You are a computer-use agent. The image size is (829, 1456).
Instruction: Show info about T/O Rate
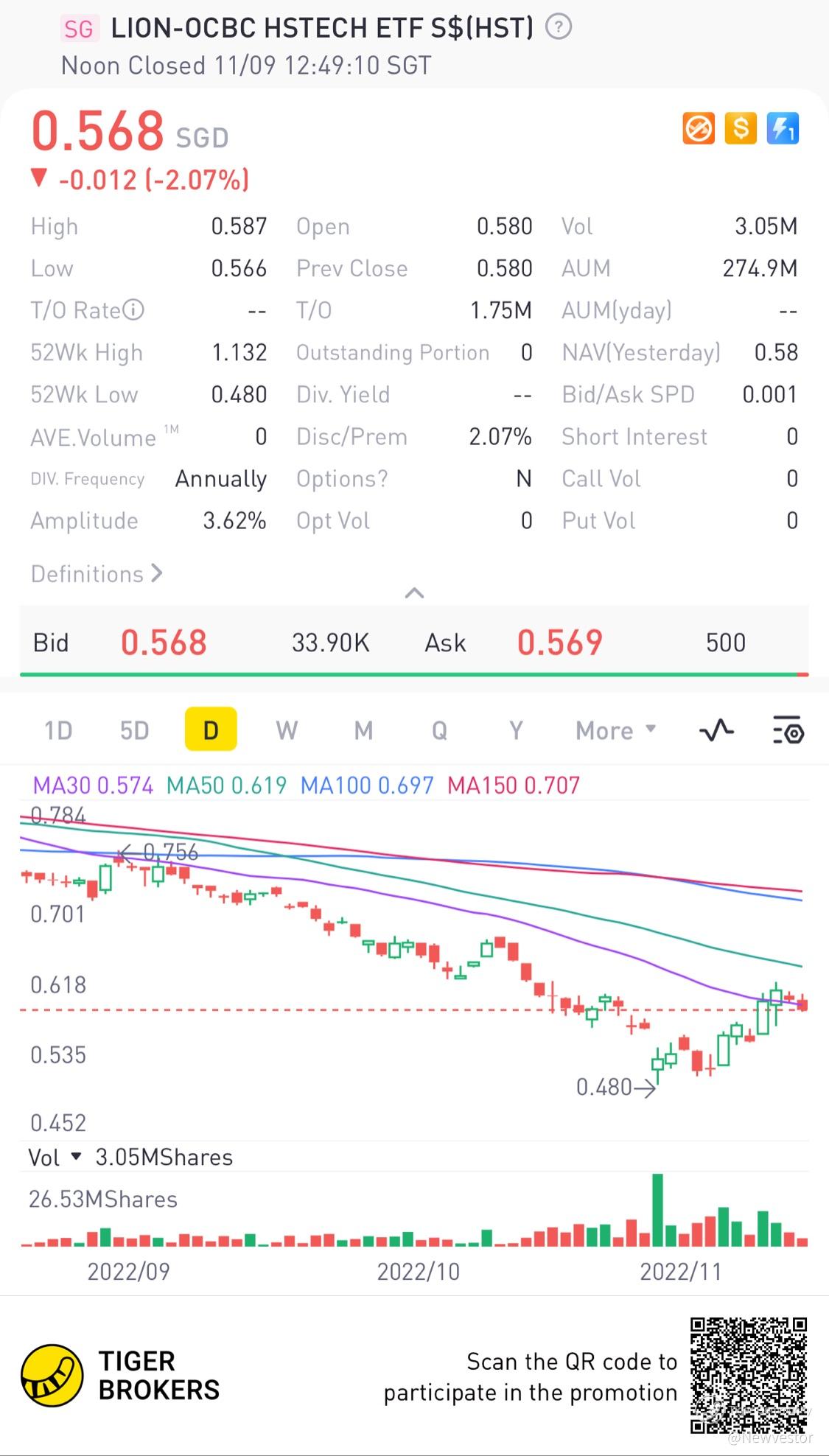pyautogui.click(x=133, y=310)
